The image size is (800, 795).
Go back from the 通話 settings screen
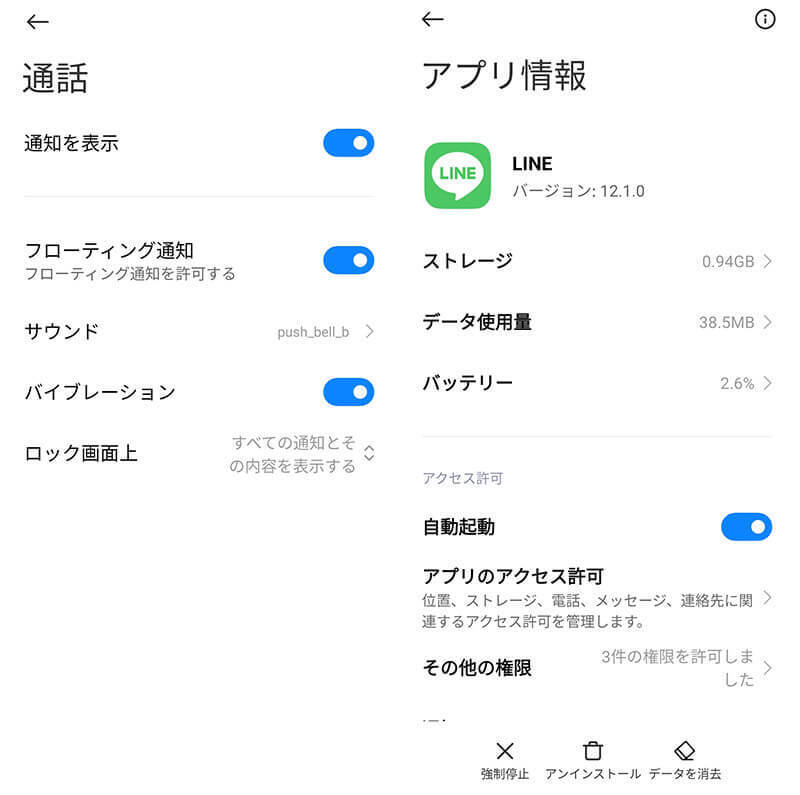(37, 22)
